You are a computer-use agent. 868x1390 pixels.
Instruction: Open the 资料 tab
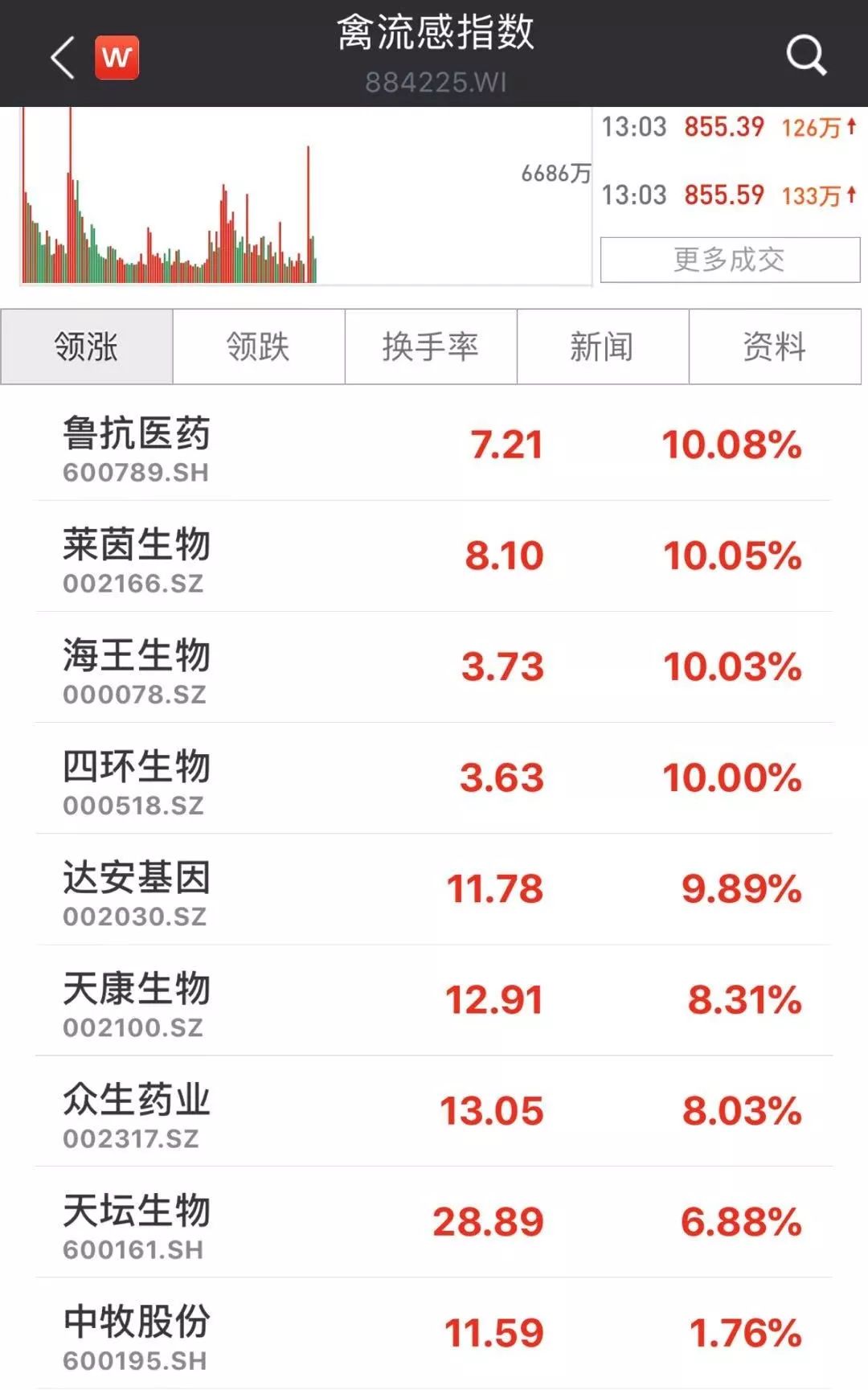tap(774, 347)
